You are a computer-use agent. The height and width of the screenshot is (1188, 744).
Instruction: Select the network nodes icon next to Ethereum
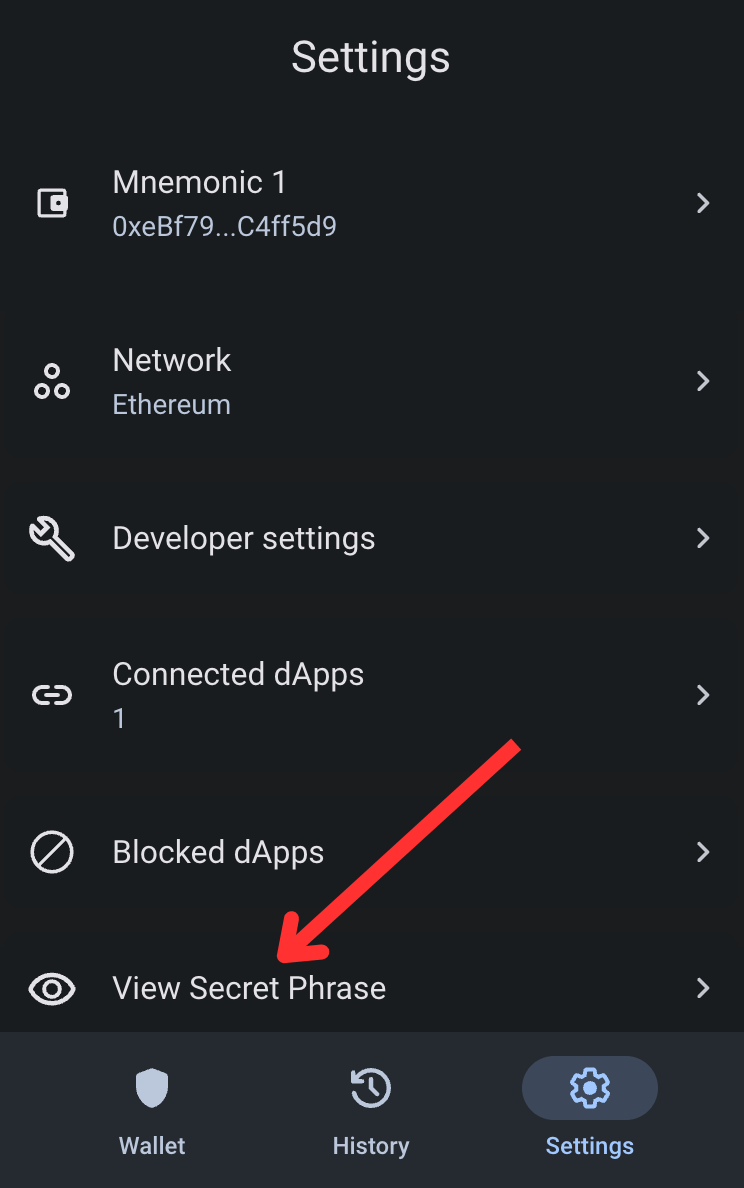tap(52, 381)
